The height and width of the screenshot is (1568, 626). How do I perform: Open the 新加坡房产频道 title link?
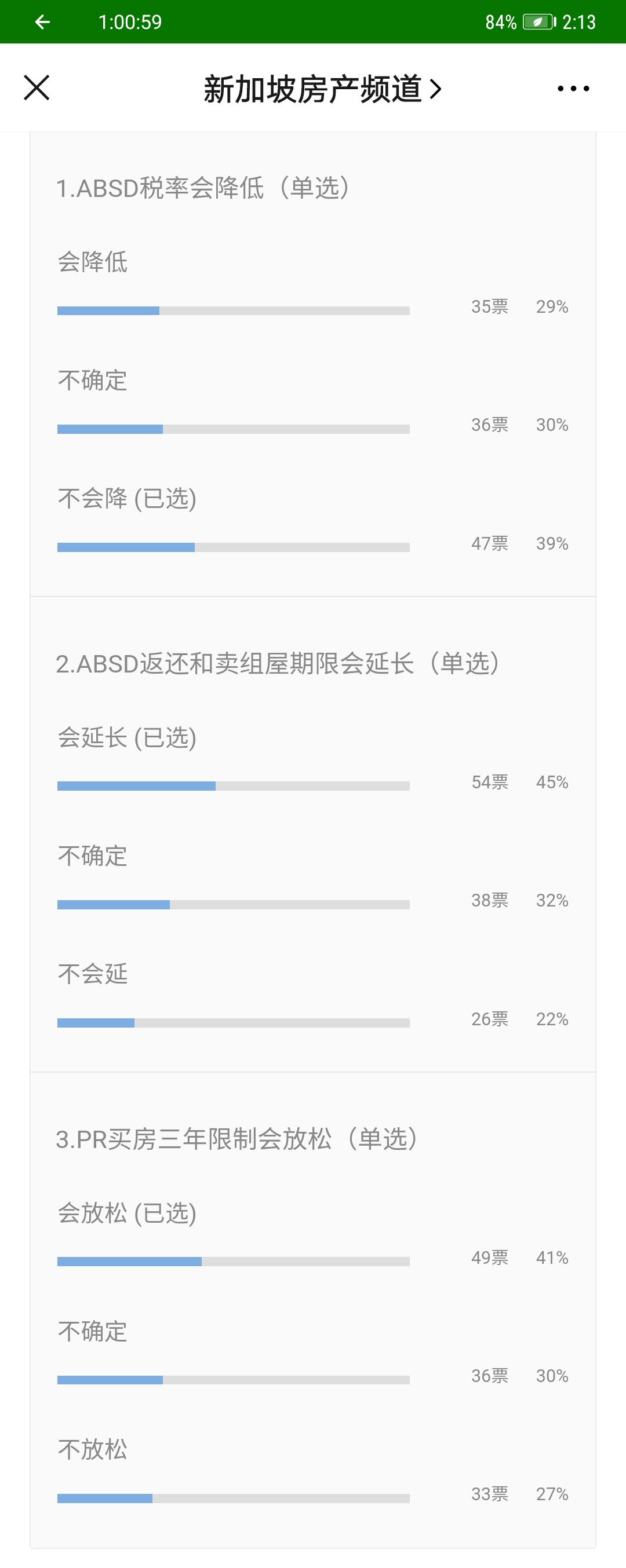click(322, 89)
